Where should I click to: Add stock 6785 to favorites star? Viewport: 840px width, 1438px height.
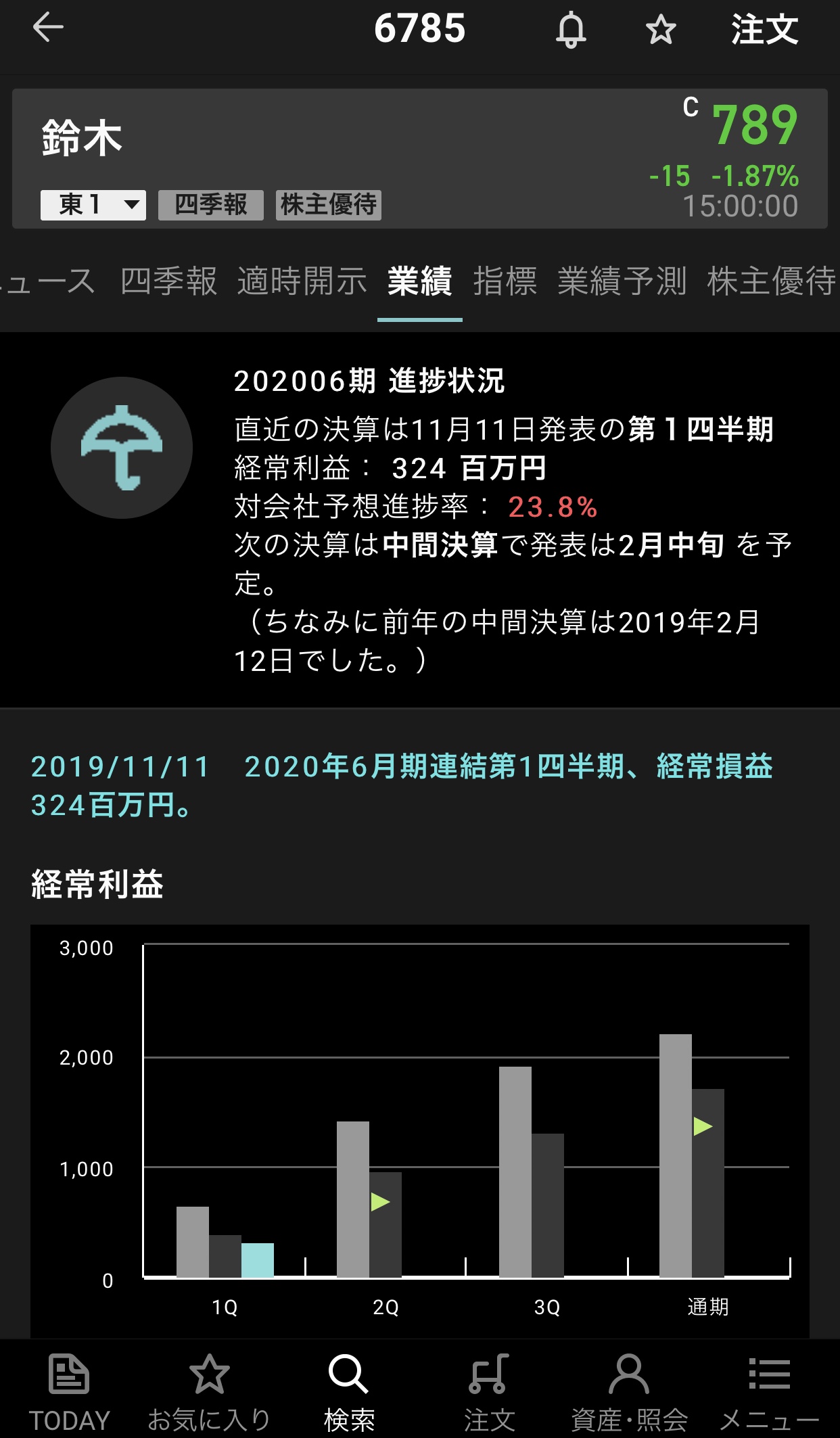point(660,30)
